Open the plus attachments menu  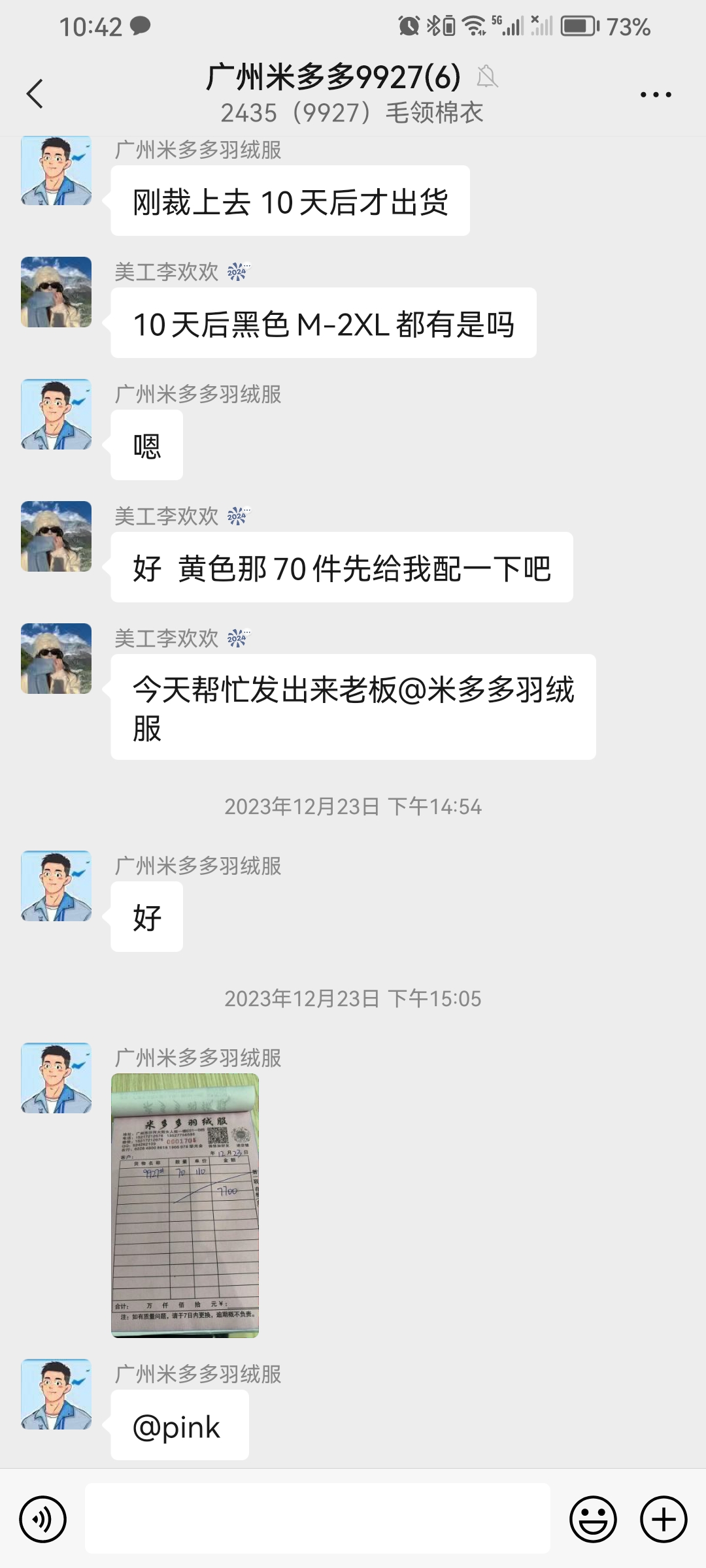[x=663, y=1519]
